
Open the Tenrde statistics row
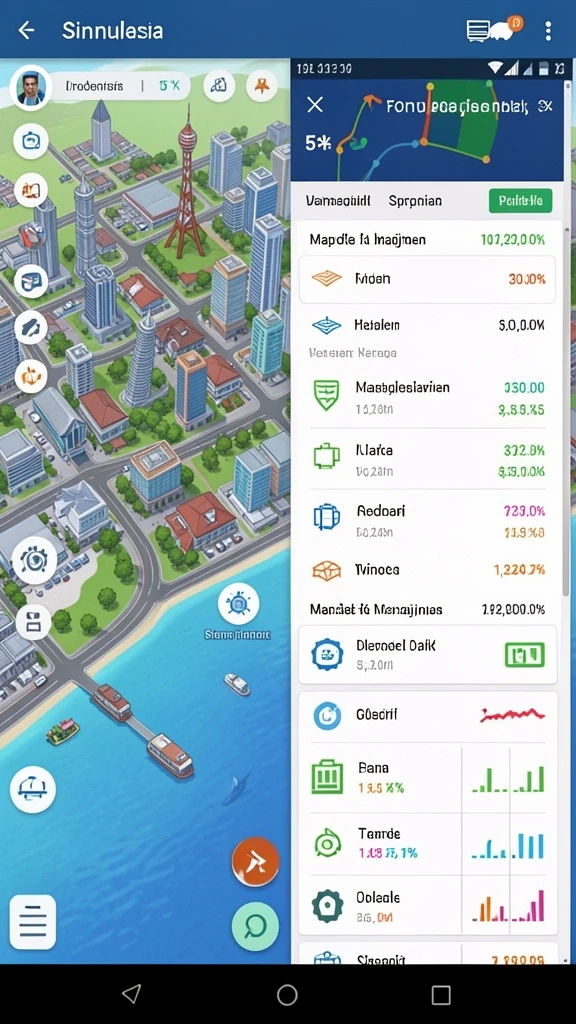pyautogui.click(x=427, y=843)
